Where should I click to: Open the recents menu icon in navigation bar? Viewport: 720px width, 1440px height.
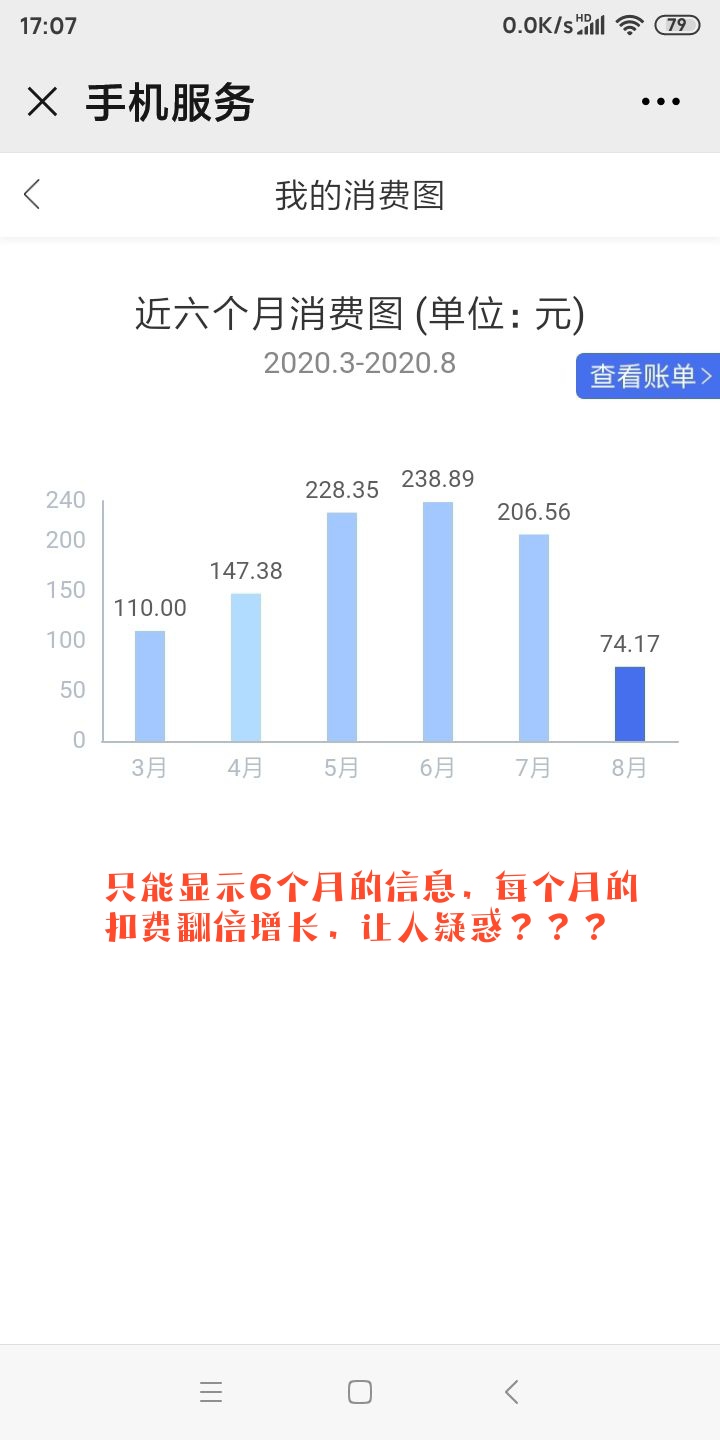211,1391
